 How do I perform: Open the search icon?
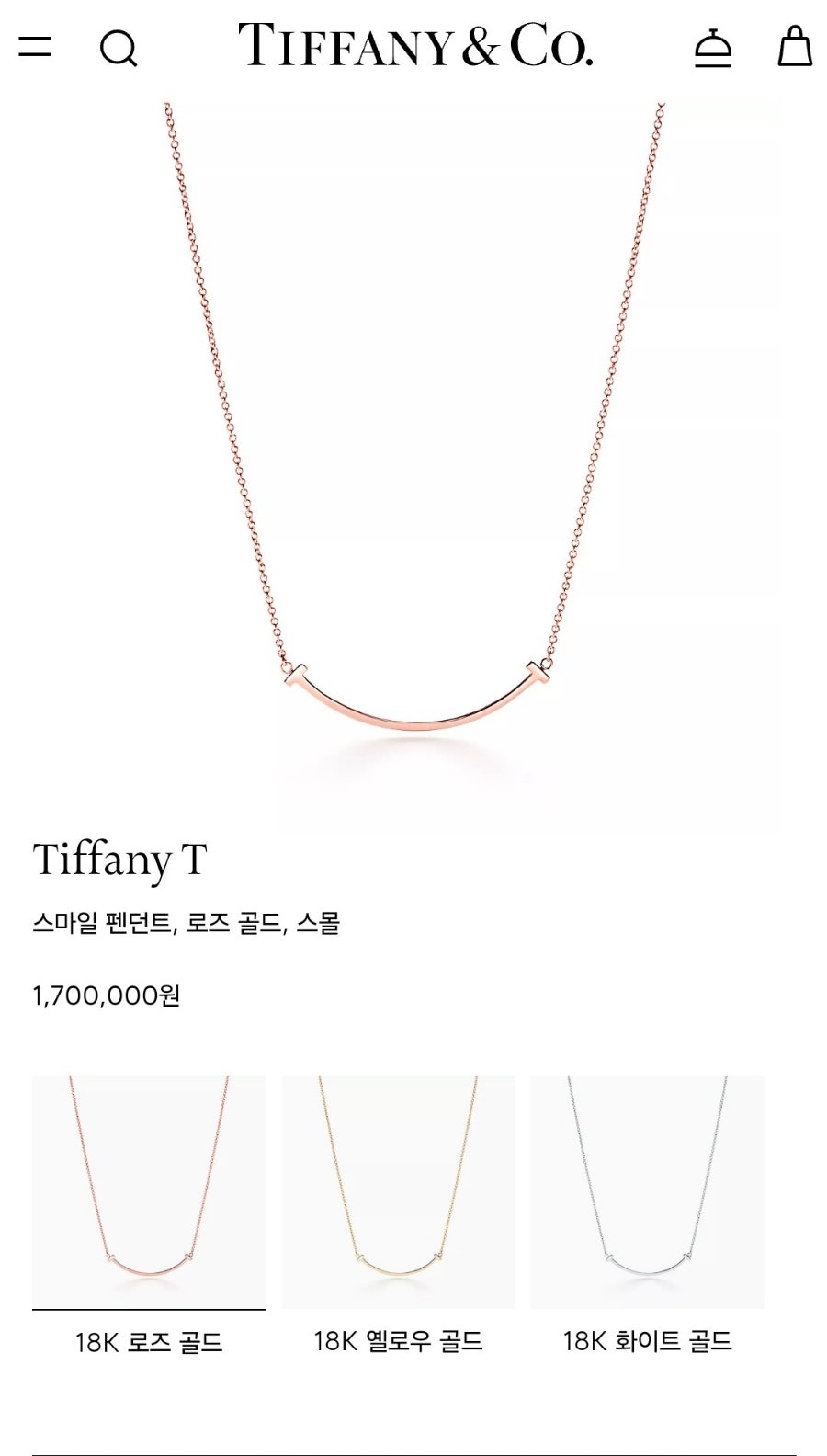119,47
